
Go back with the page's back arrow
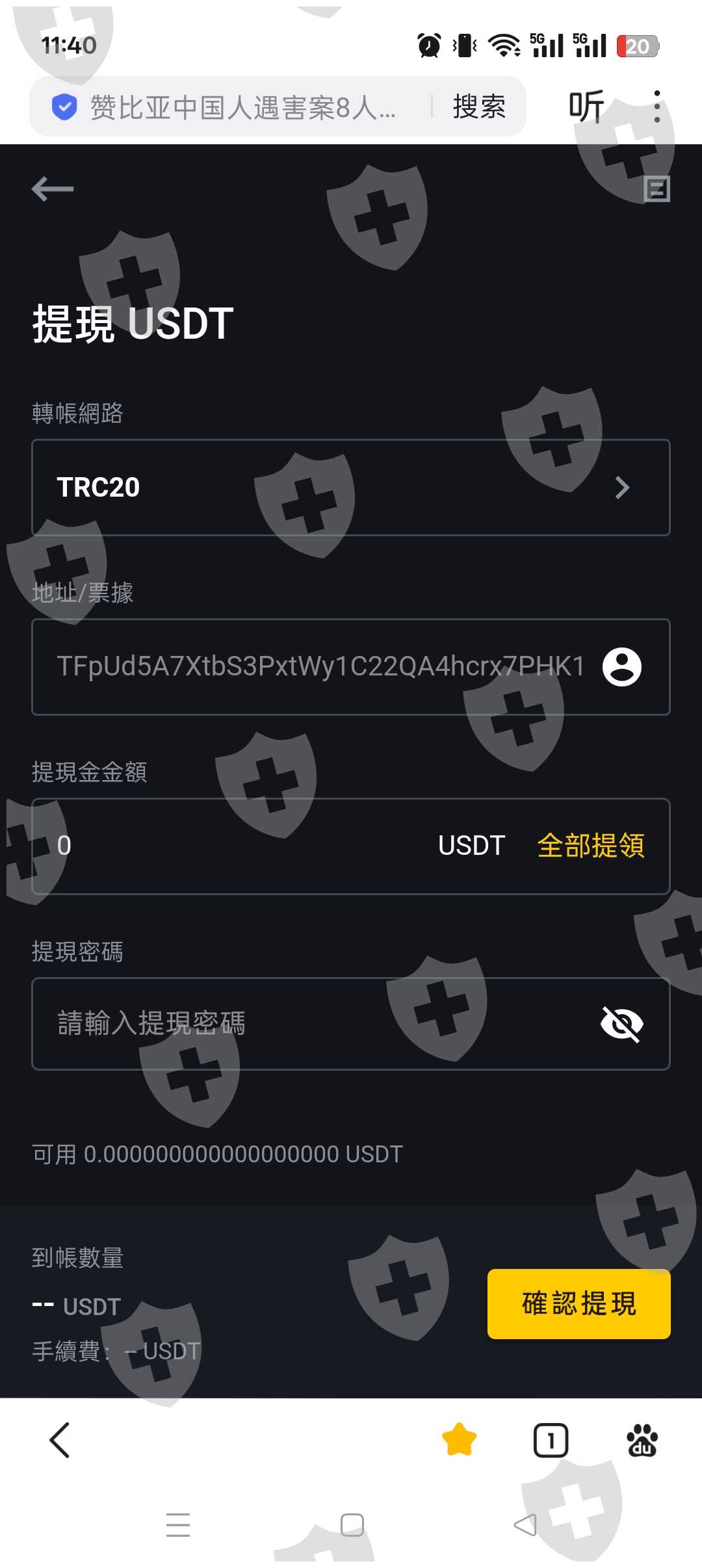click(x=53, y=189)
